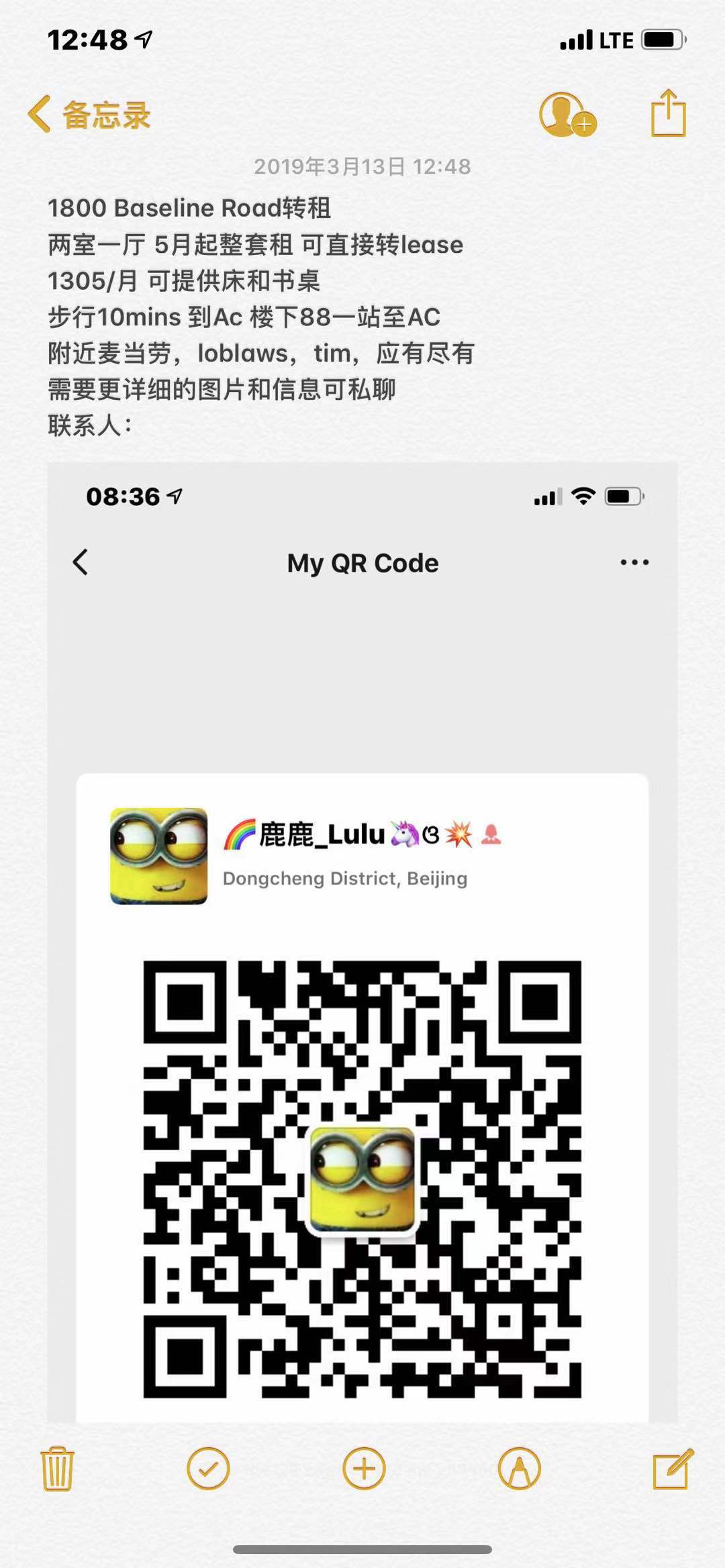Delete this note with the trash icon

pyautogui.click(x=57, y=1469)
